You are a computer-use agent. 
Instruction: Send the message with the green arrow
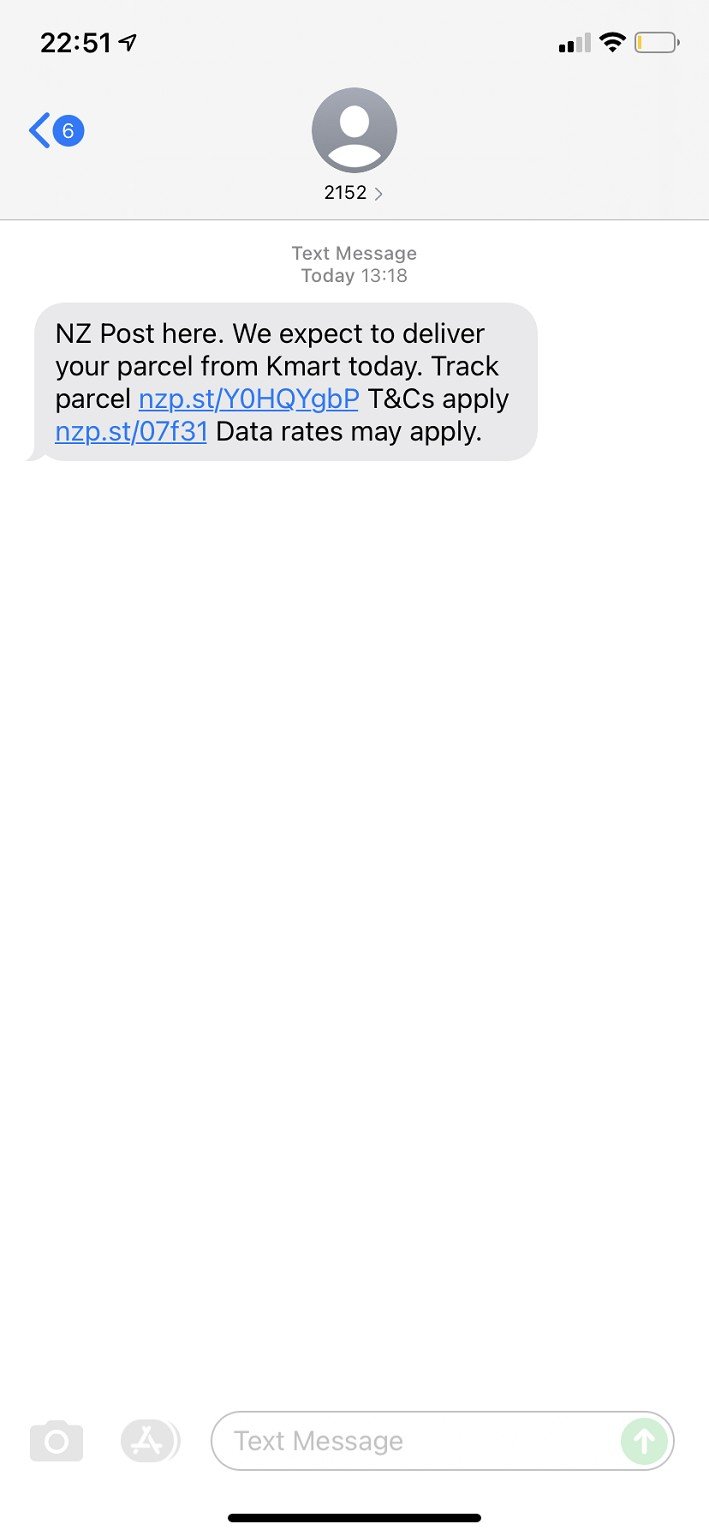[645, 1441]
